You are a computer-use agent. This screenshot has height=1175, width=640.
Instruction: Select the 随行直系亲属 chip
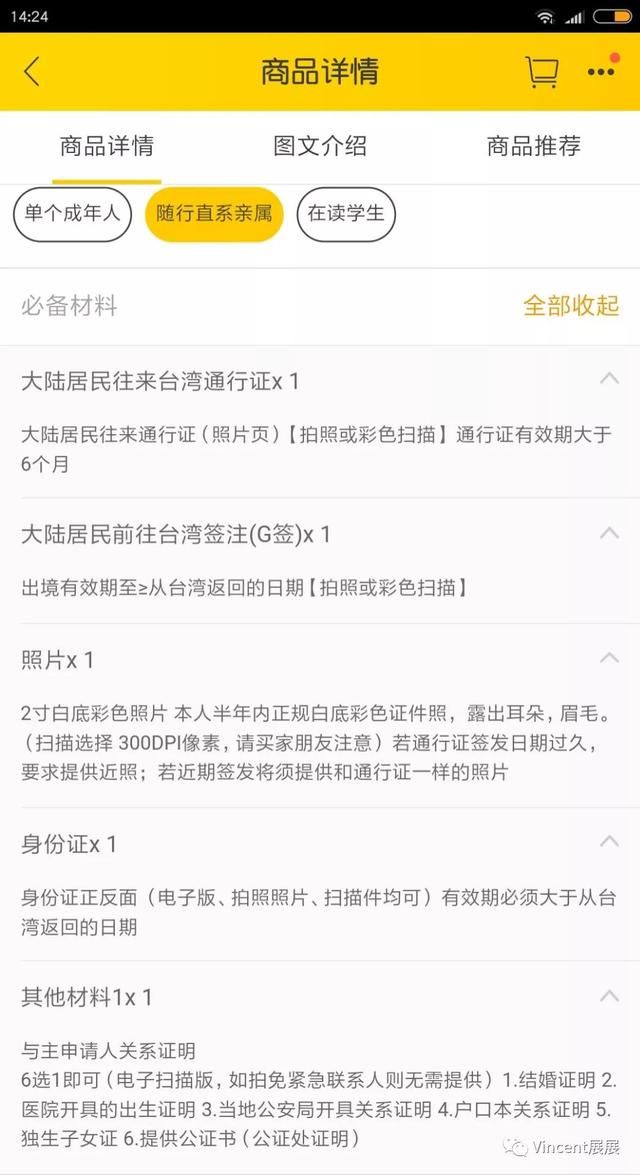[214, 214]
